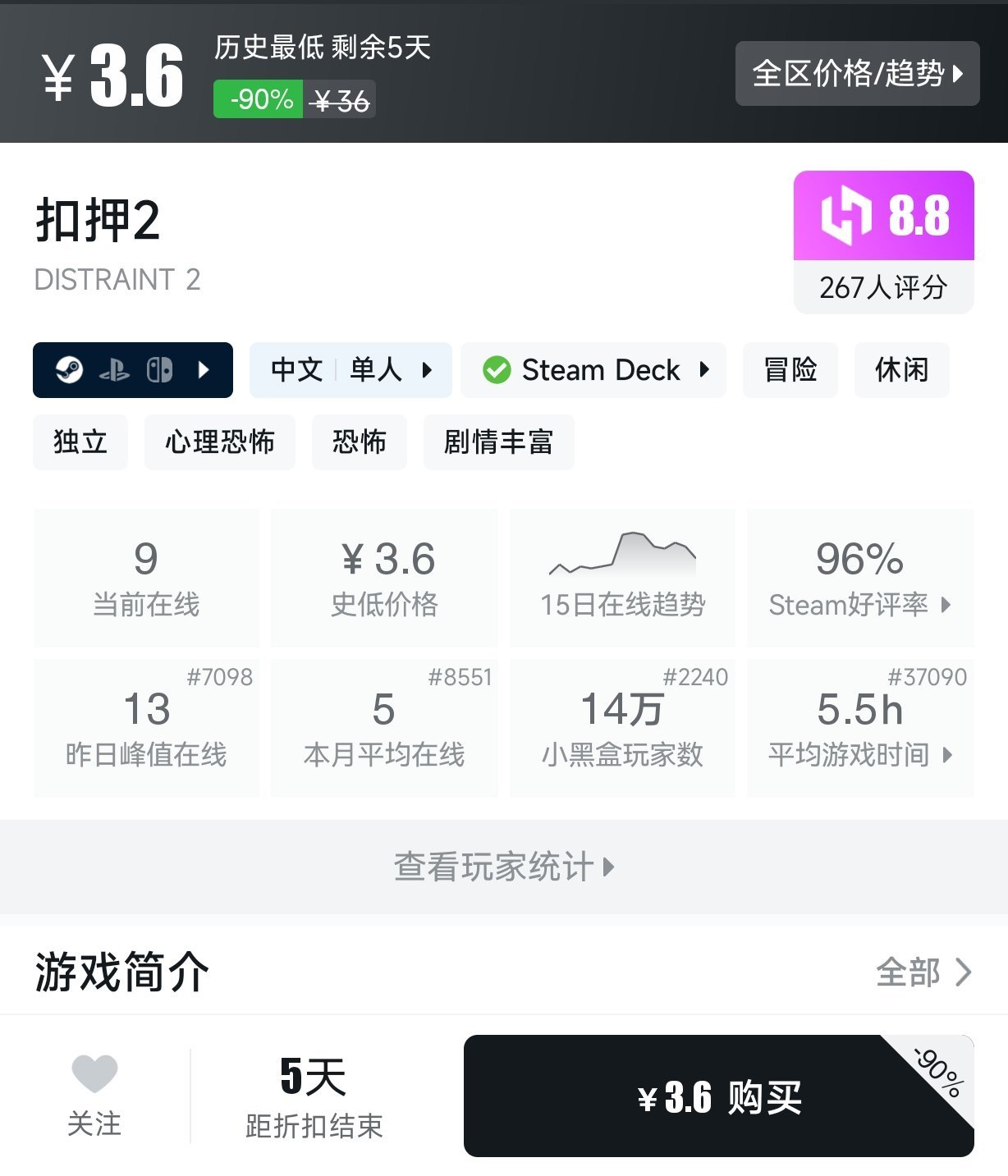Open 查看玩家统计 player statistics
This screenshot has width=1008, height=1176.
[504, 866]
